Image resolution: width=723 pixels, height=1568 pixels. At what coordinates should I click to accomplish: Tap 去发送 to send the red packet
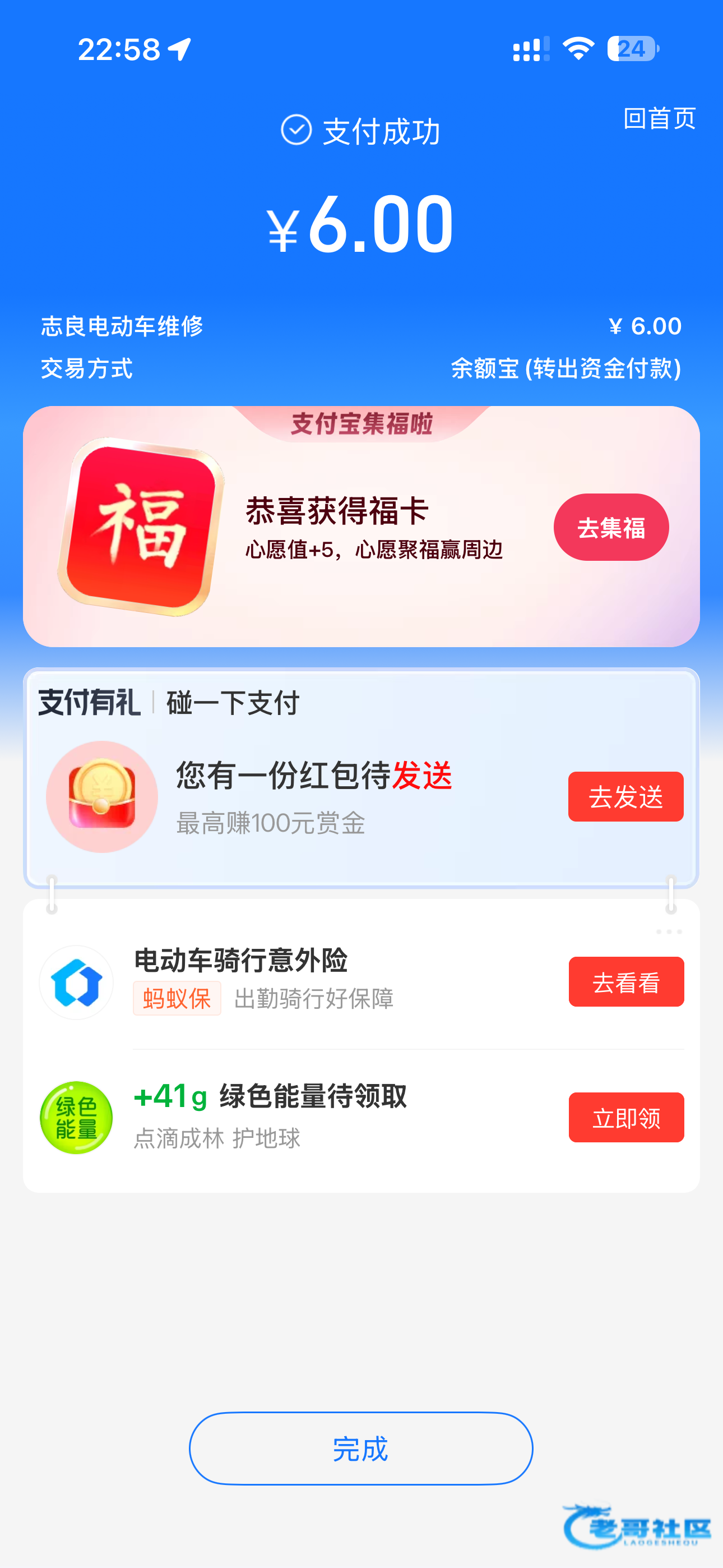click(625, 796)
